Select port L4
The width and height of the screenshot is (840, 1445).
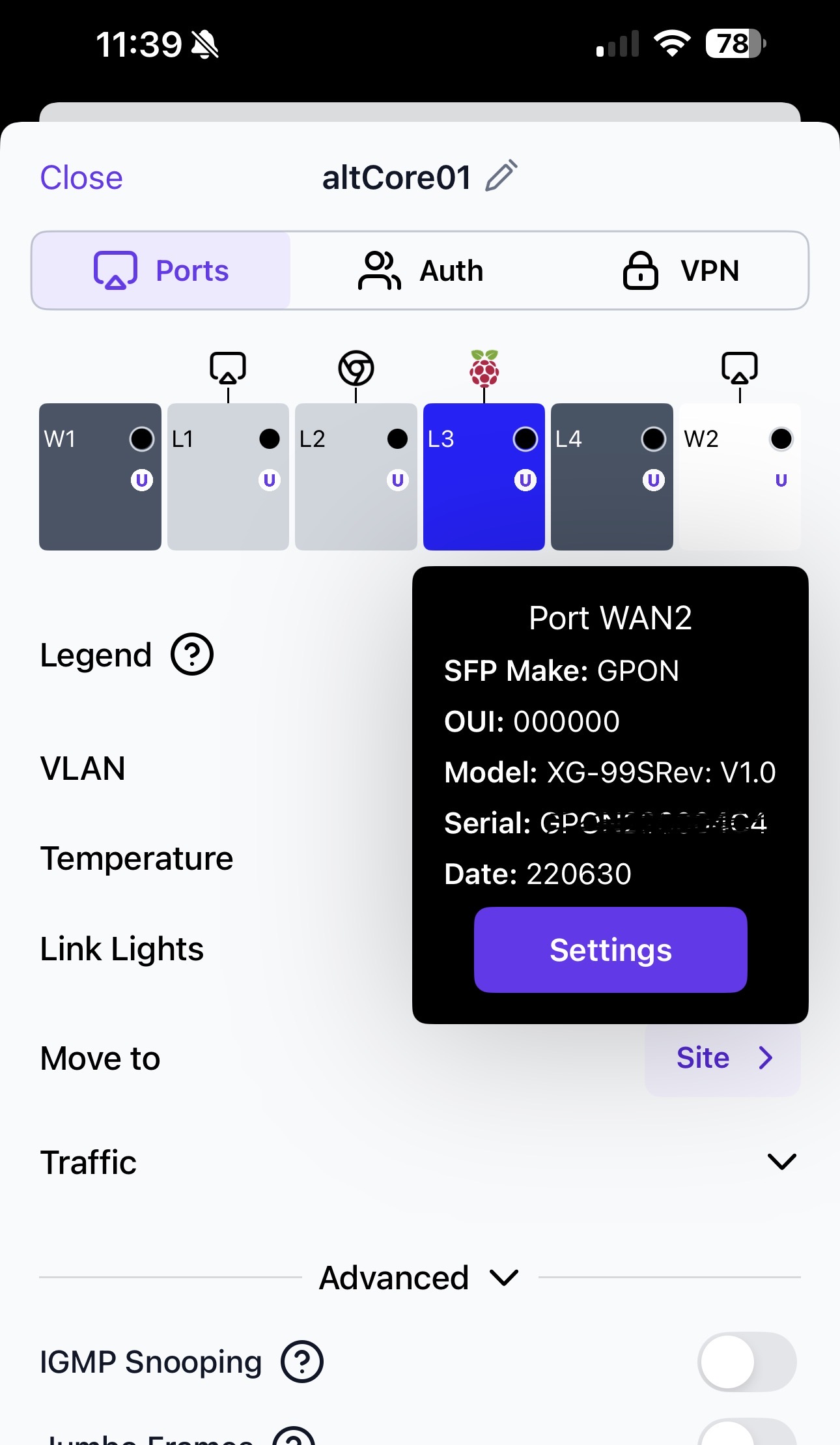pyautogui.click(x=611, y=477)
